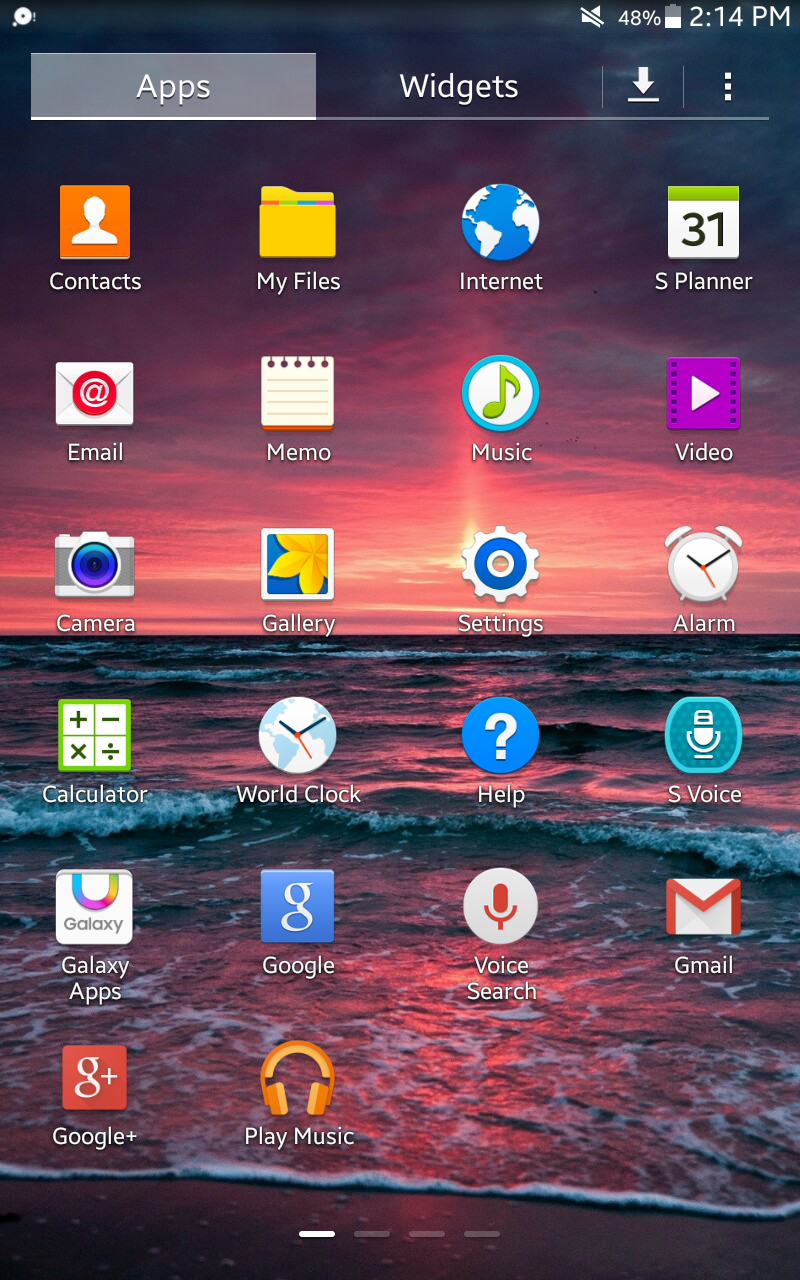The image size is (800, 1280).
Task: Launch the Internet browser
Action: coord(500,223)
